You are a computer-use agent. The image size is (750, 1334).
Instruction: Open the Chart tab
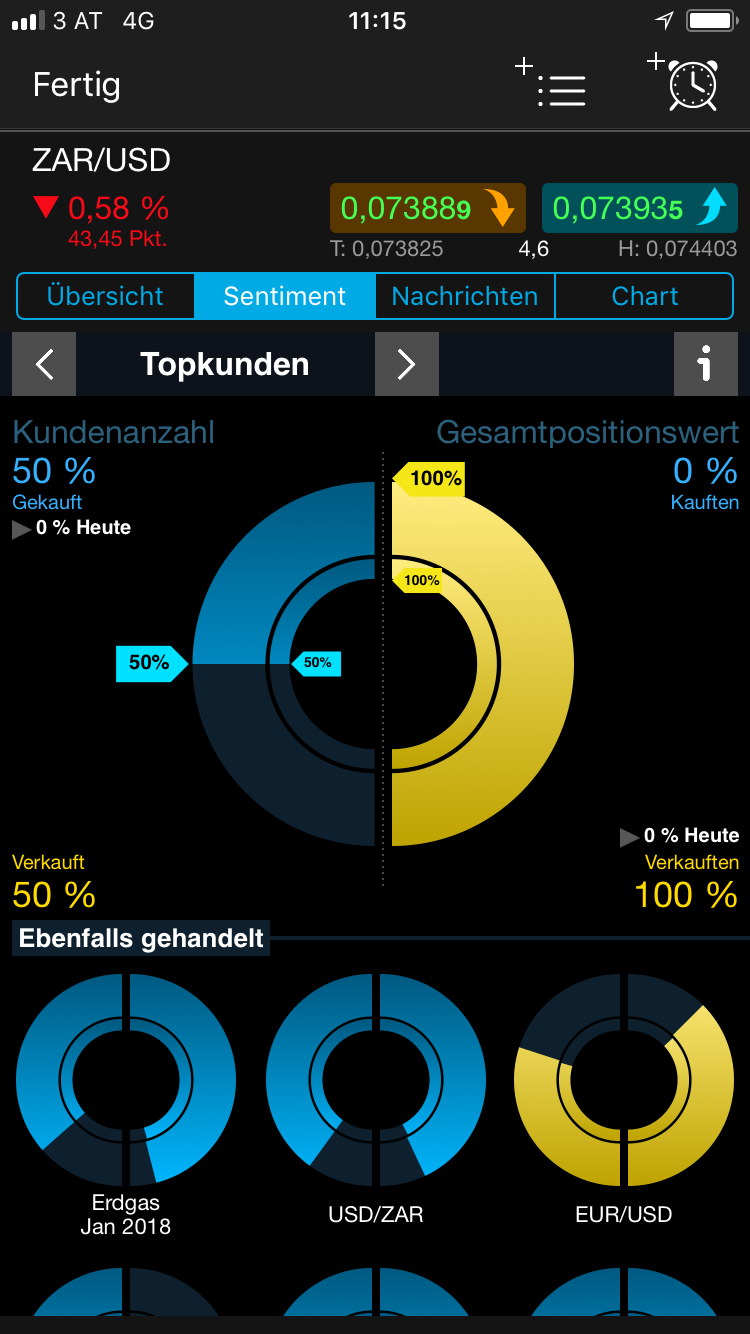coord(644,296)
